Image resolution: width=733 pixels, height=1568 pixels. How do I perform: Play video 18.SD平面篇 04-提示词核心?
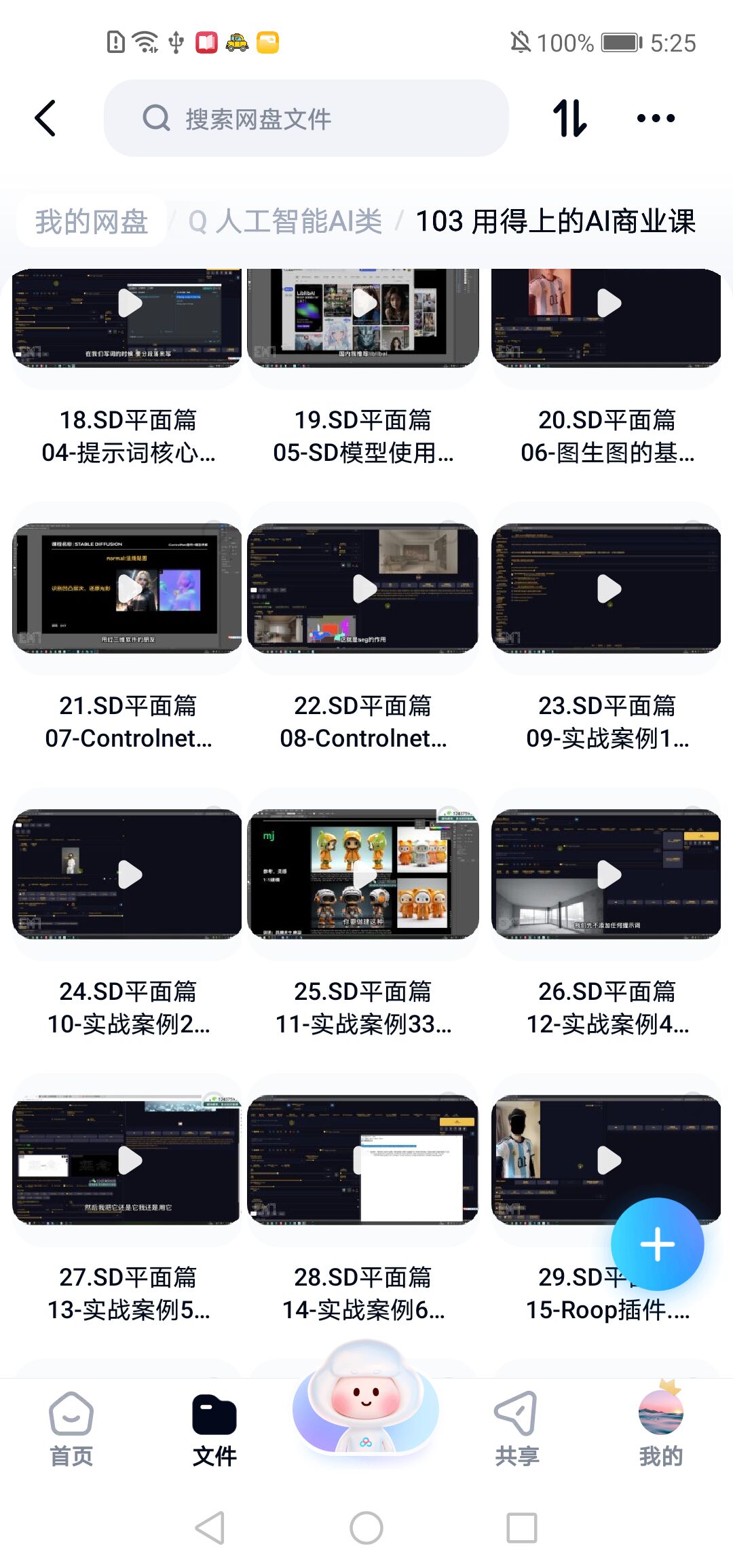(x=128, y=318)
